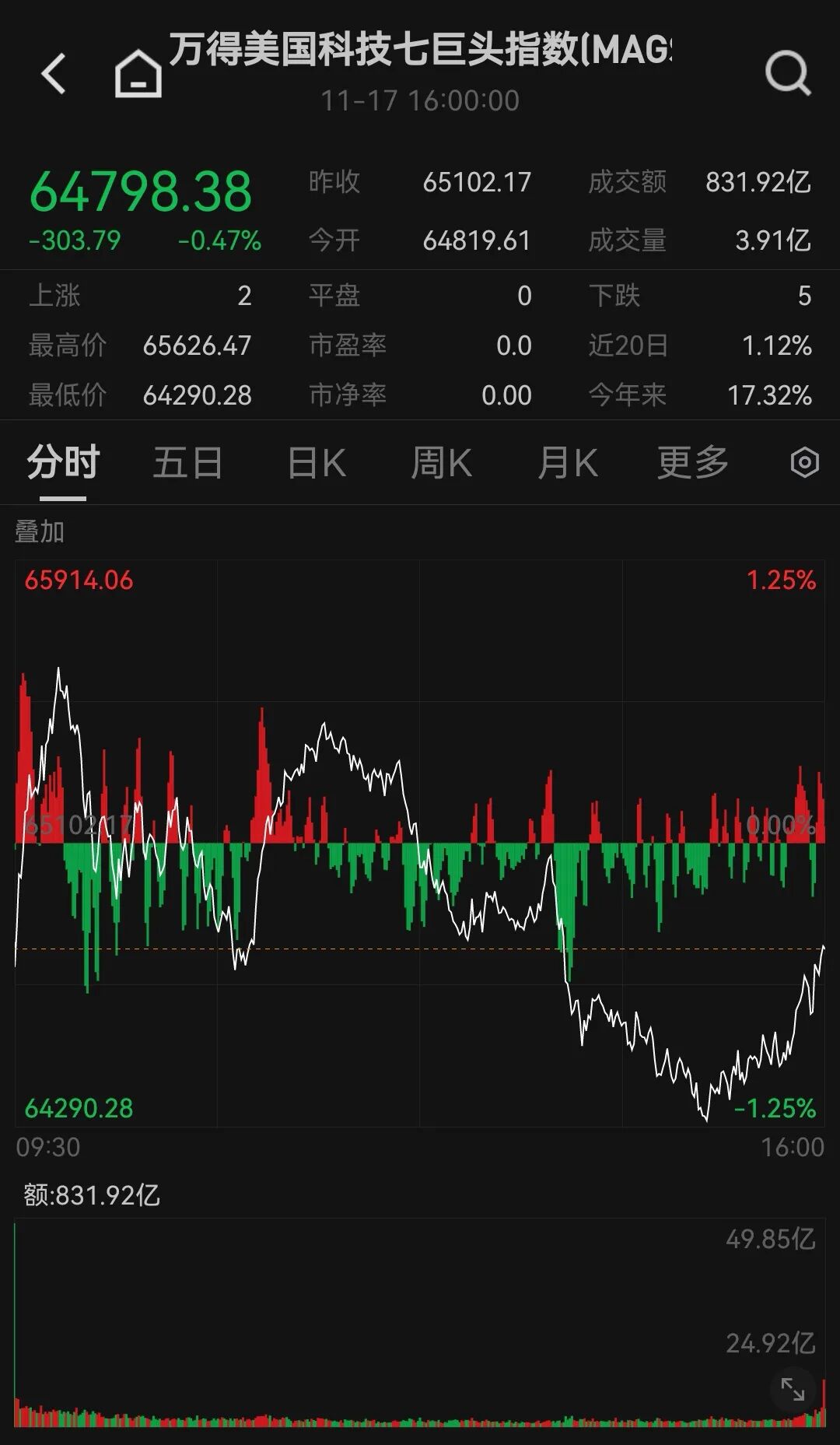Open the 更多 chart options
This screenshot has width=840, height=1445.
692,463
